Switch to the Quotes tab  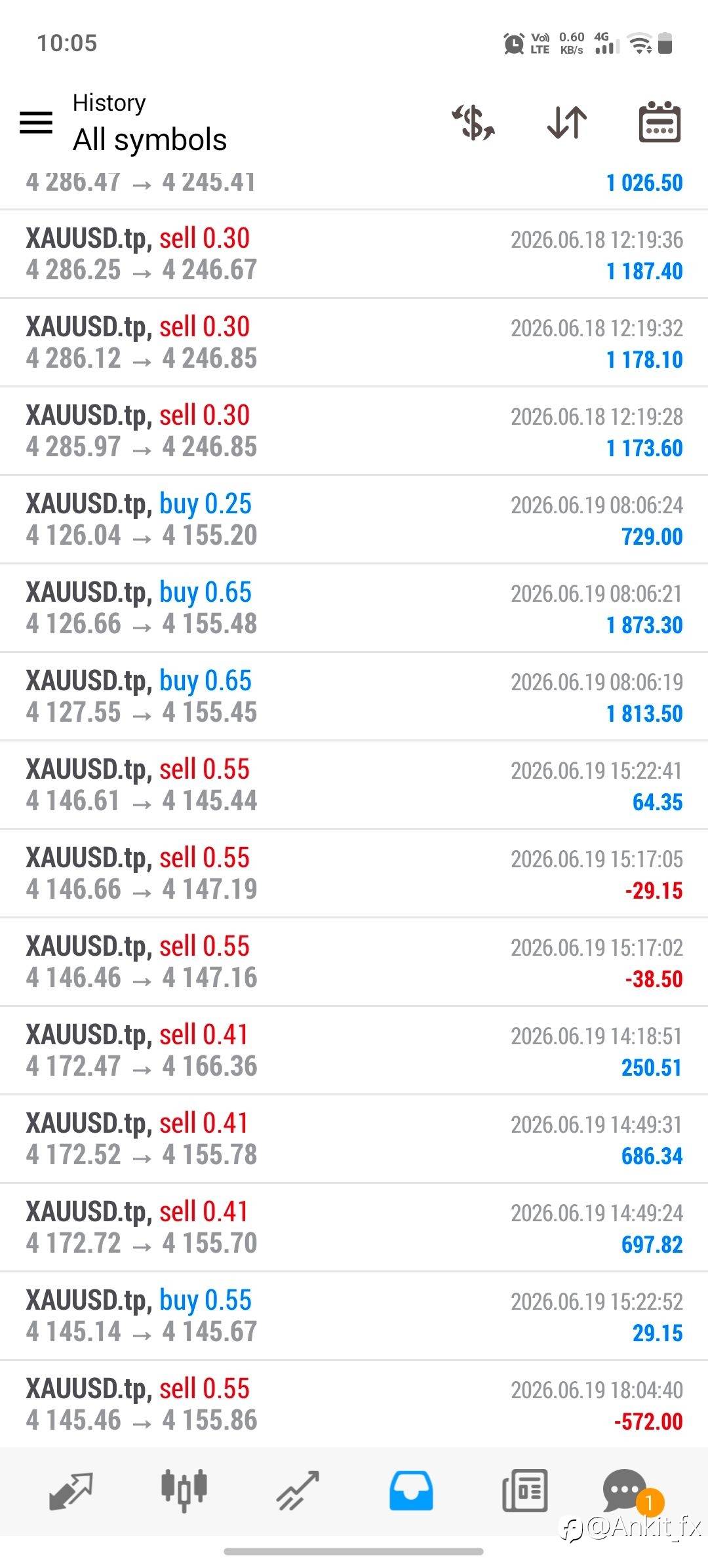71,1491
